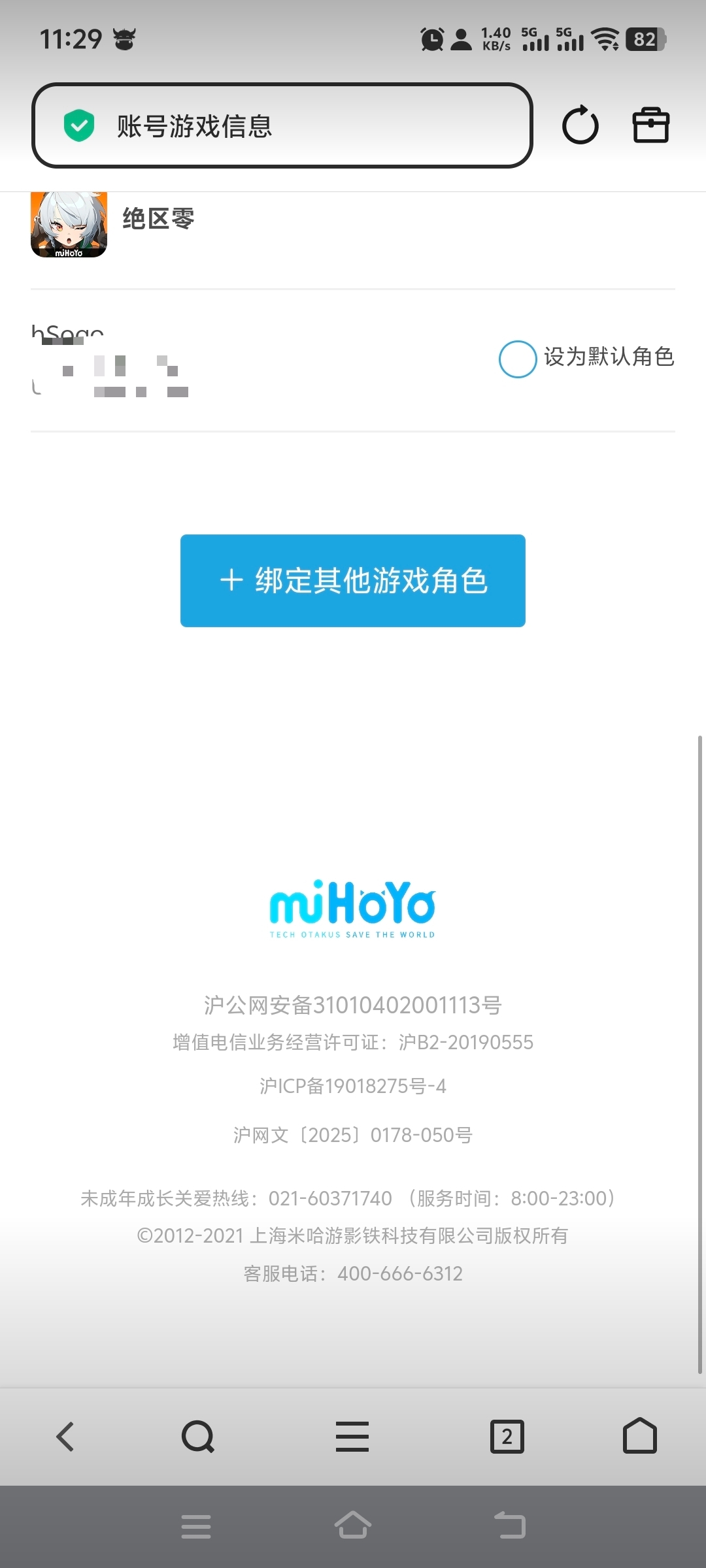Tap the system home button
Viewport: 706px width, 1568px height.
click(353, 1526)
